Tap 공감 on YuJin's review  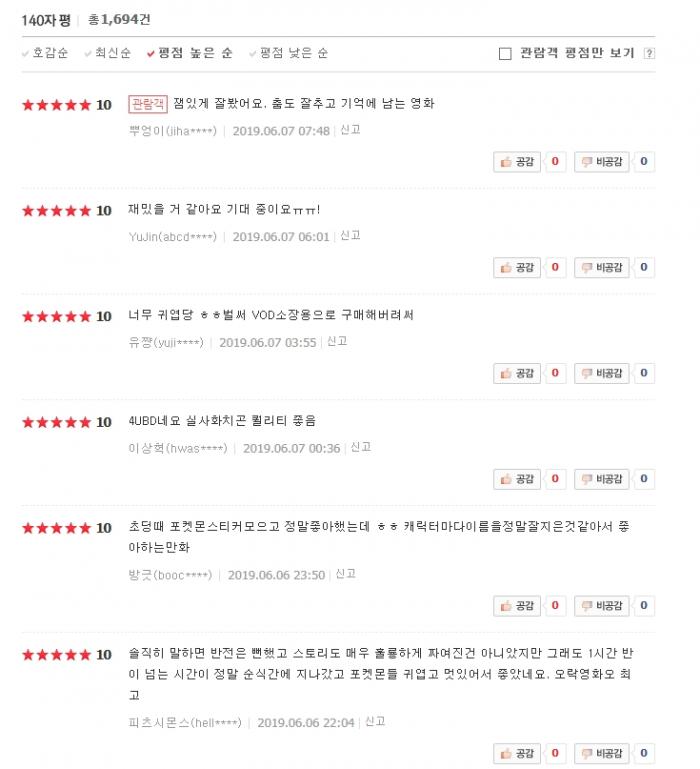tap(518, 267)
